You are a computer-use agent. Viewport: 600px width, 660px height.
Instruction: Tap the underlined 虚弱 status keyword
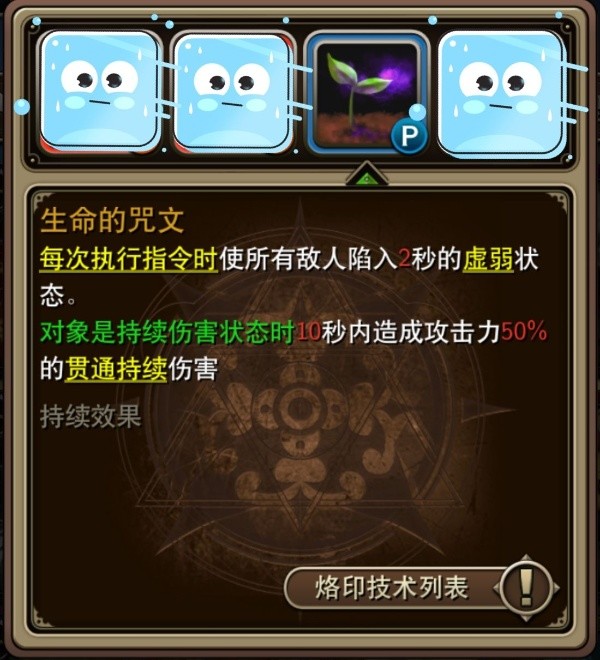[487, 260]
